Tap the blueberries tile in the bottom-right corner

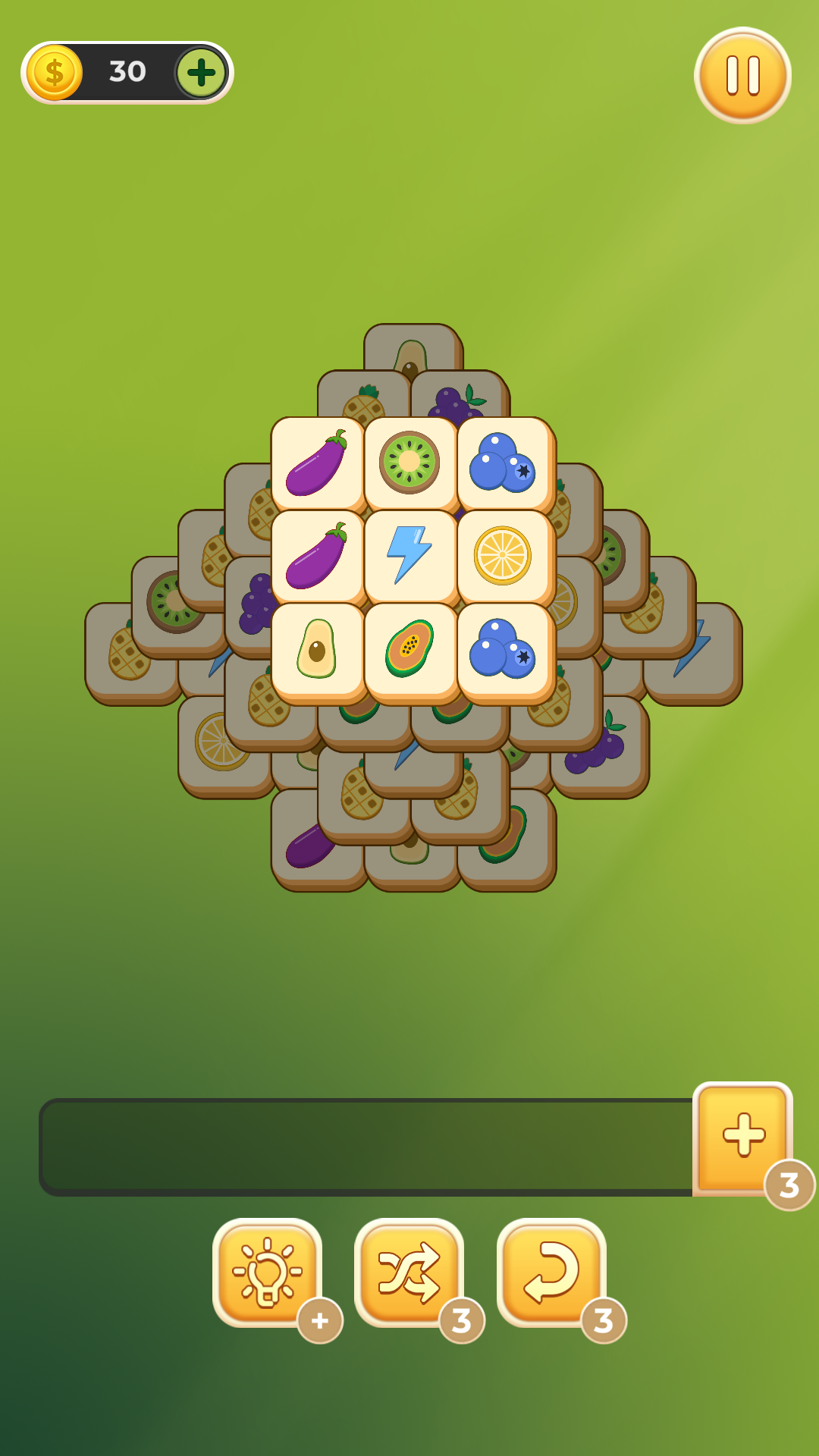504,648
